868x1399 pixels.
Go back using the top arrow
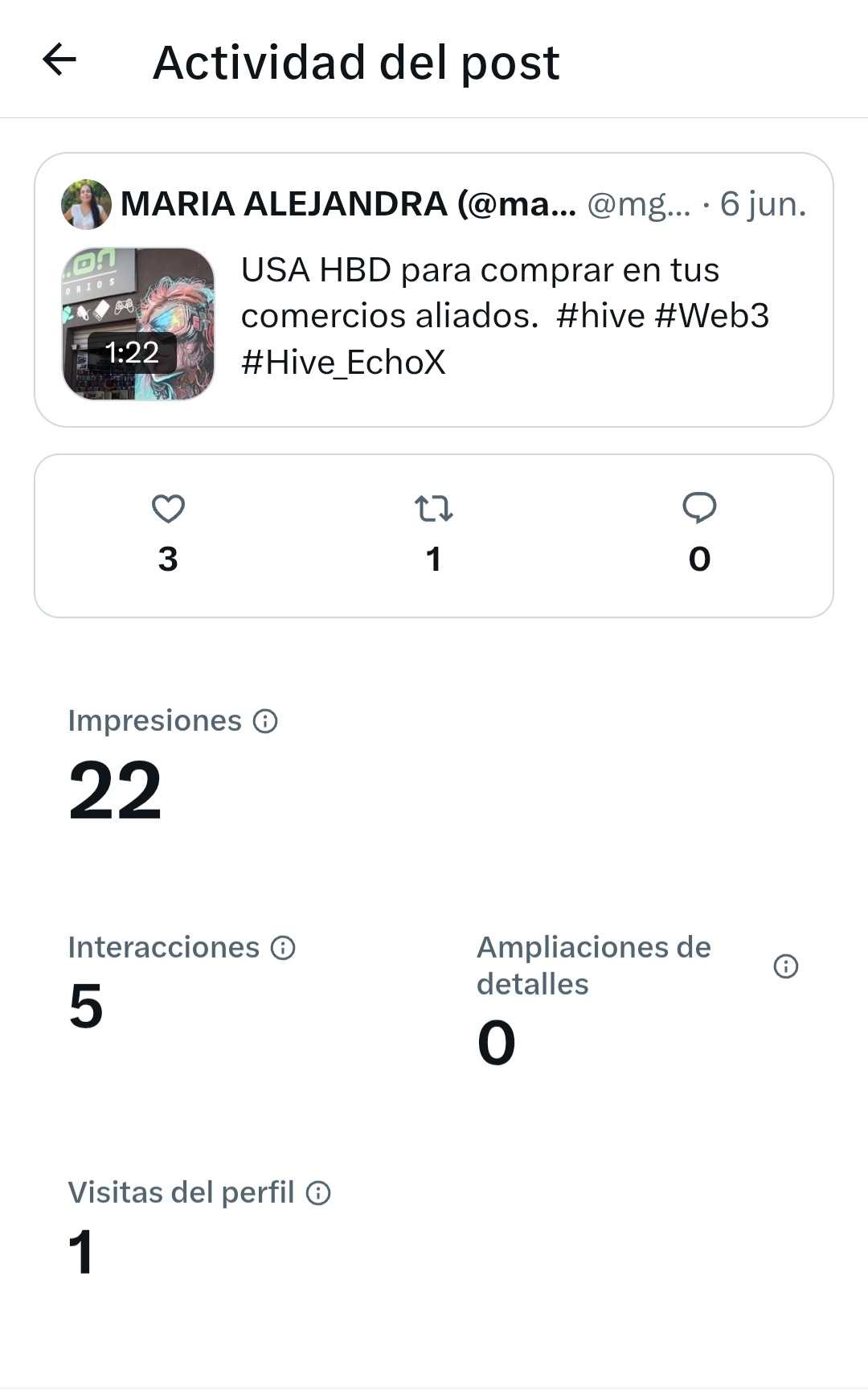[59, 60]
